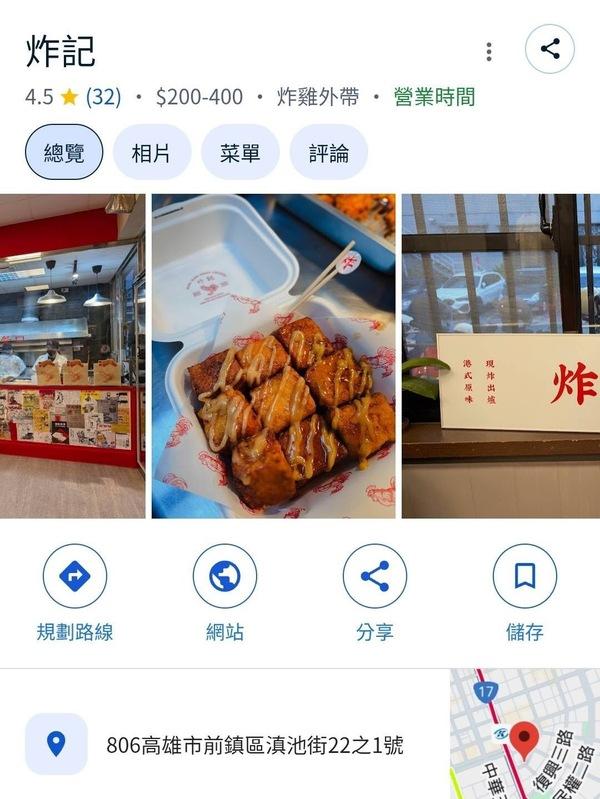Switch to the 相片 tab
Viewport: 600px width, 799px height.
(150, 153)
